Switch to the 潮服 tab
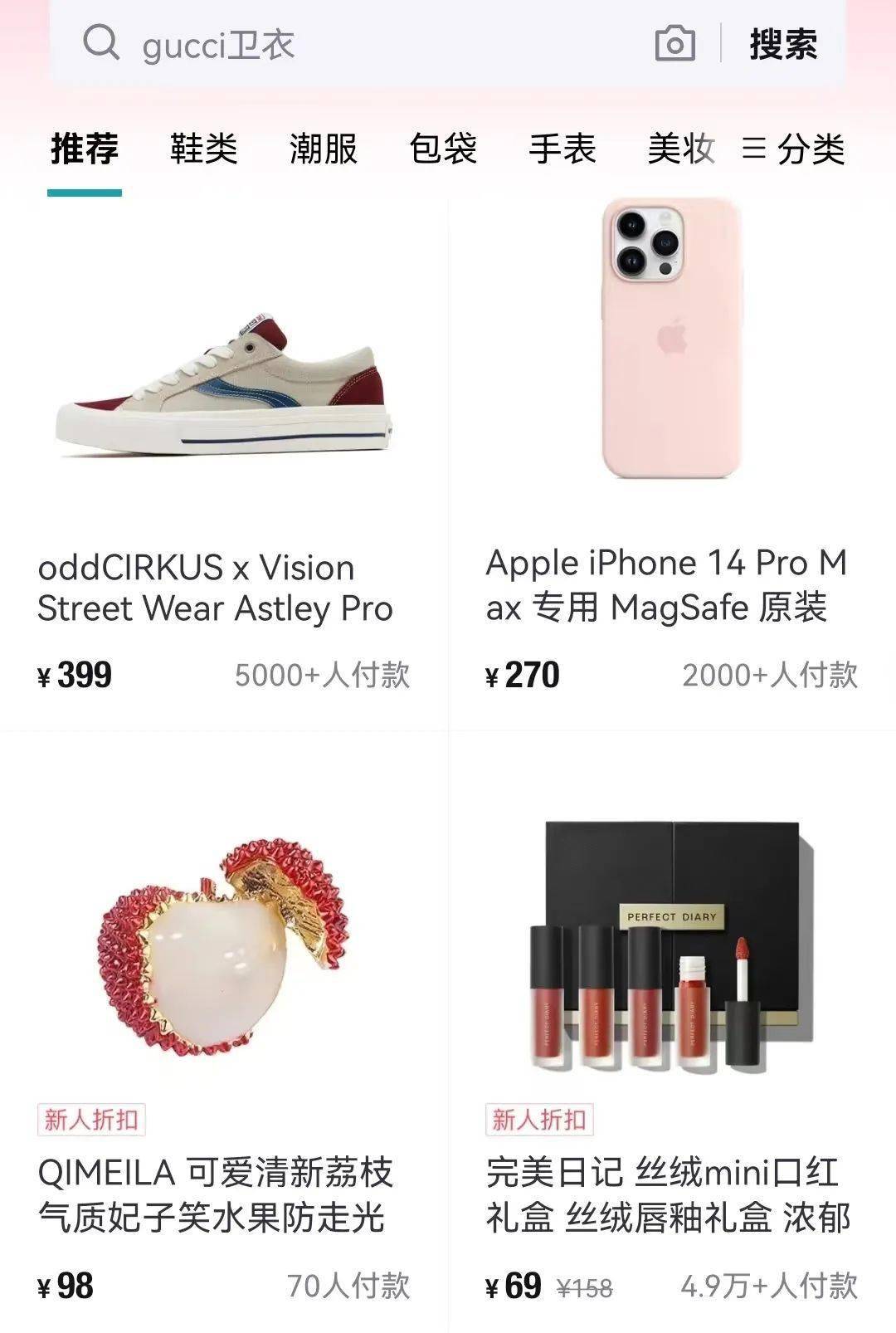 click(x=323, y=149)
